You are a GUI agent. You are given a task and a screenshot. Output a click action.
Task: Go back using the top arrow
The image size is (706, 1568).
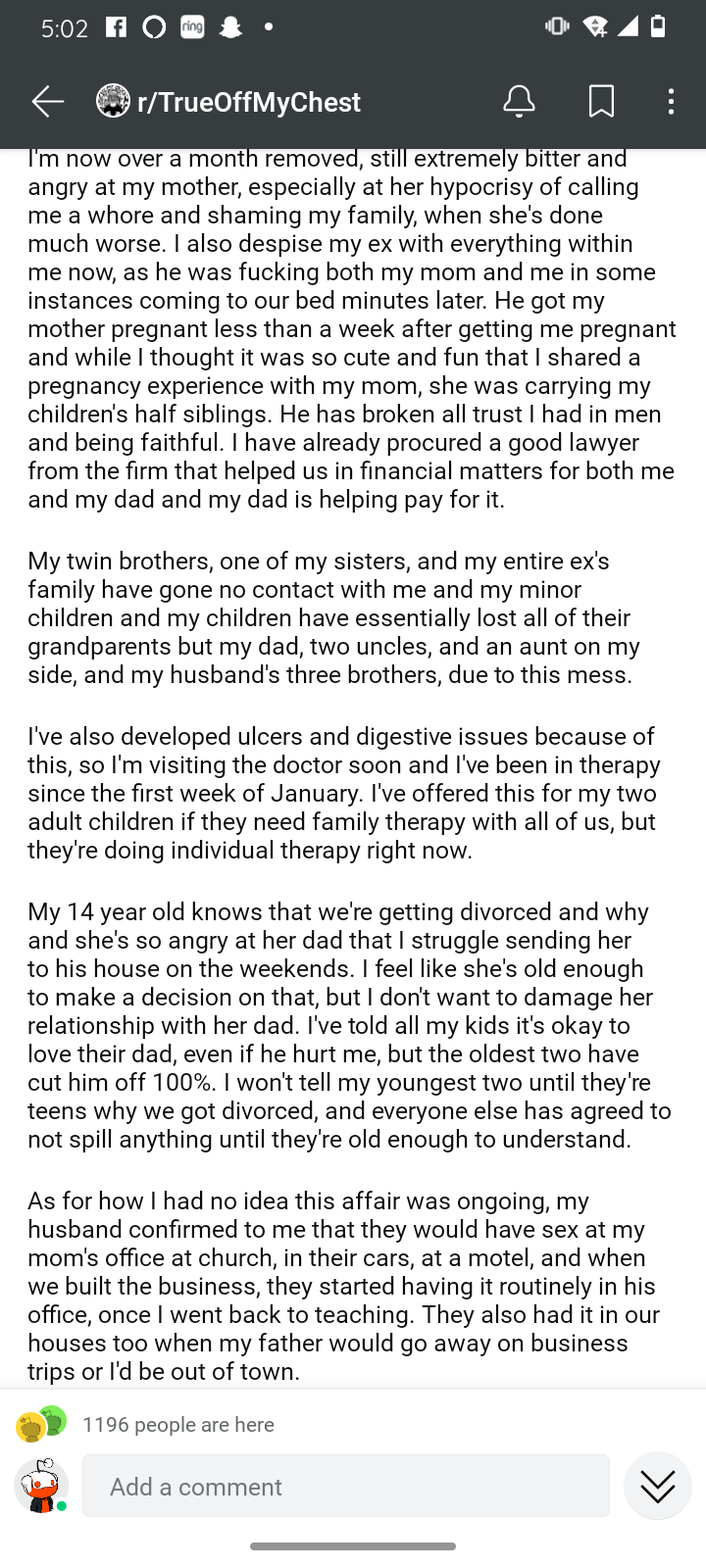point(47,101)
